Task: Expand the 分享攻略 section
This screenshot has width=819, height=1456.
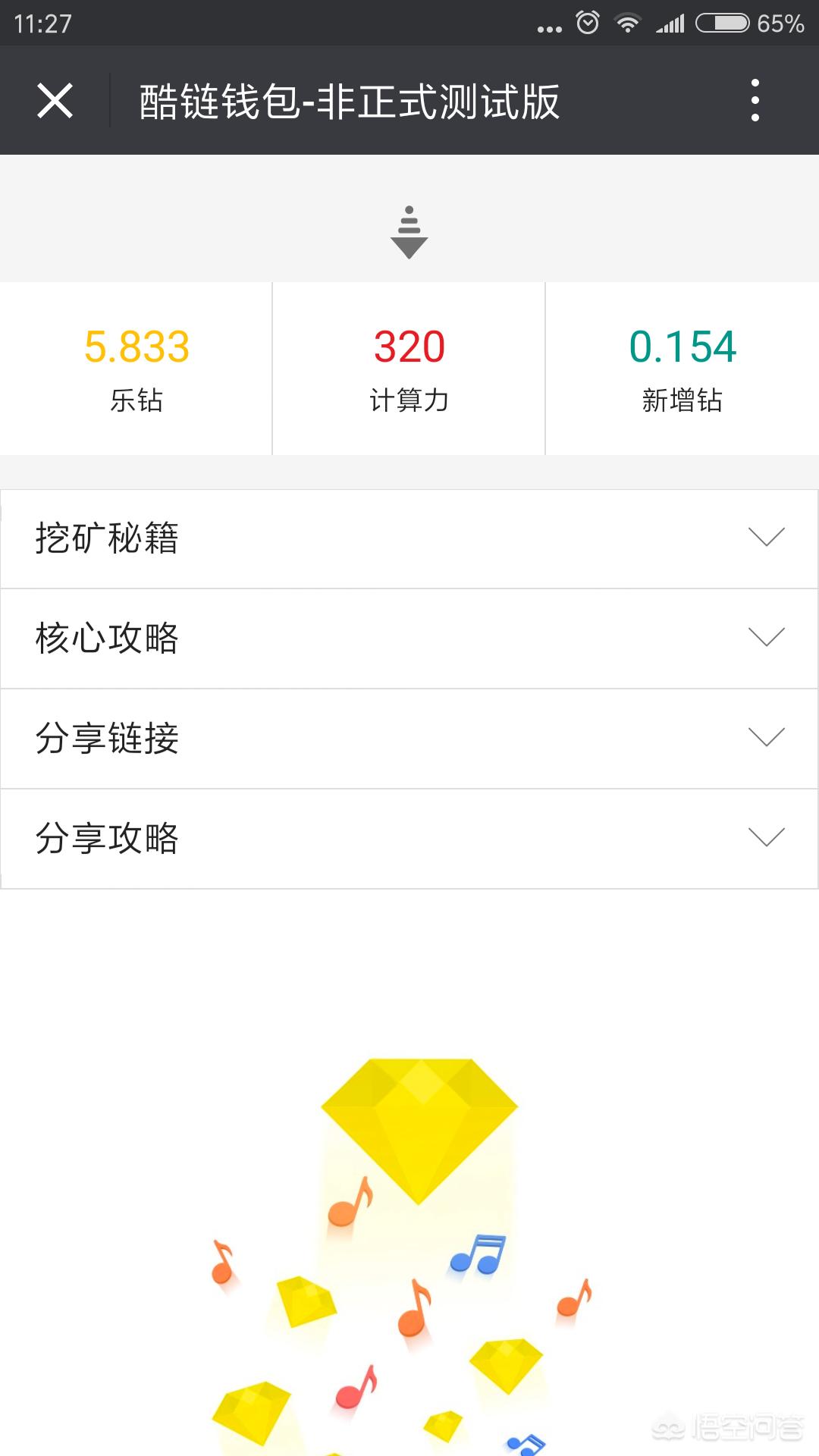Action: [409, 839]
